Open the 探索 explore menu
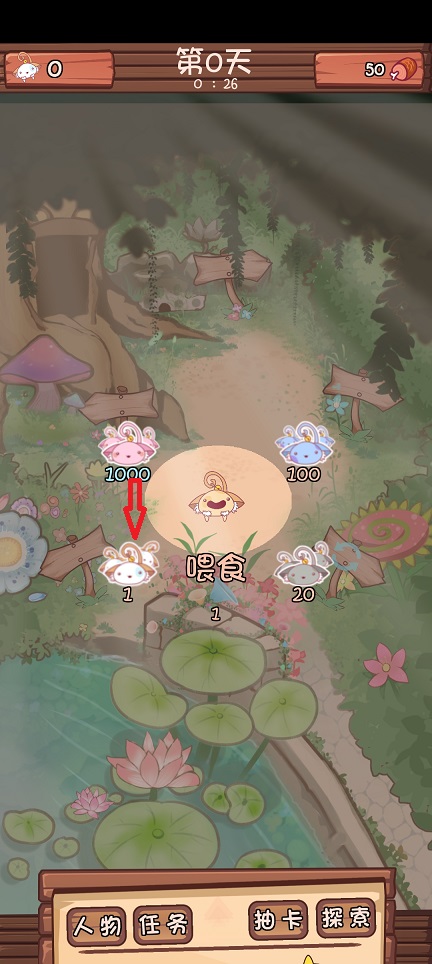 (346, 917)
